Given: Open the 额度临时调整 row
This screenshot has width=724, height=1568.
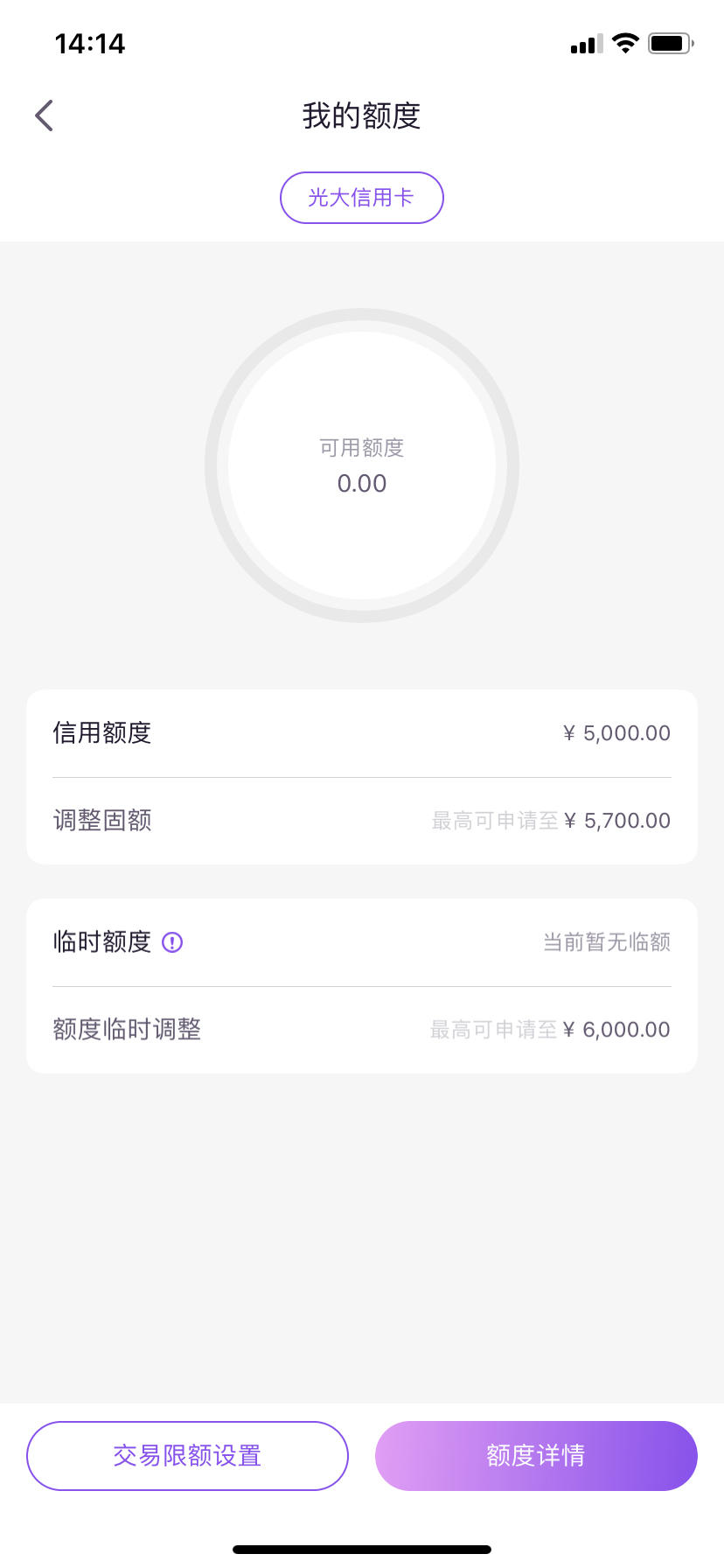Looking at the screenshot, I should point(362,1030).
